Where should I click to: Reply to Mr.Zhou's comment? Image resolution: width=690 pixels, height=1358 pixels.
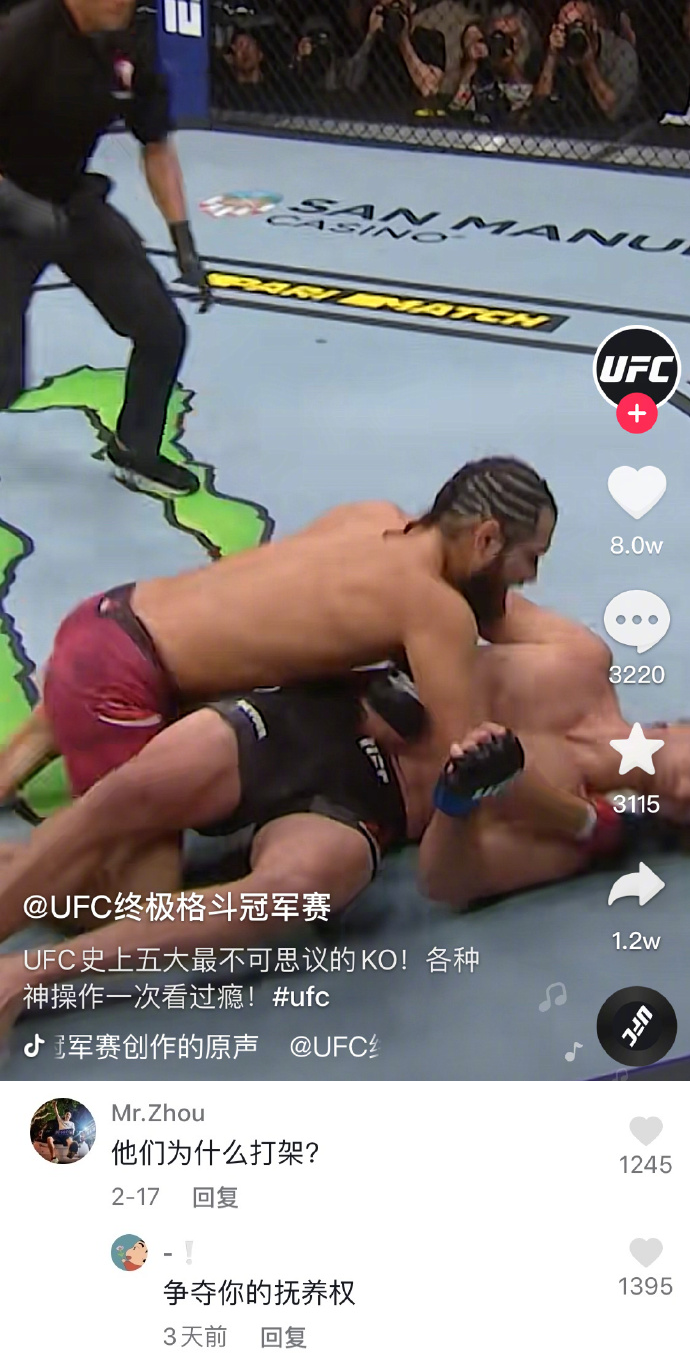pos(215,1197)
